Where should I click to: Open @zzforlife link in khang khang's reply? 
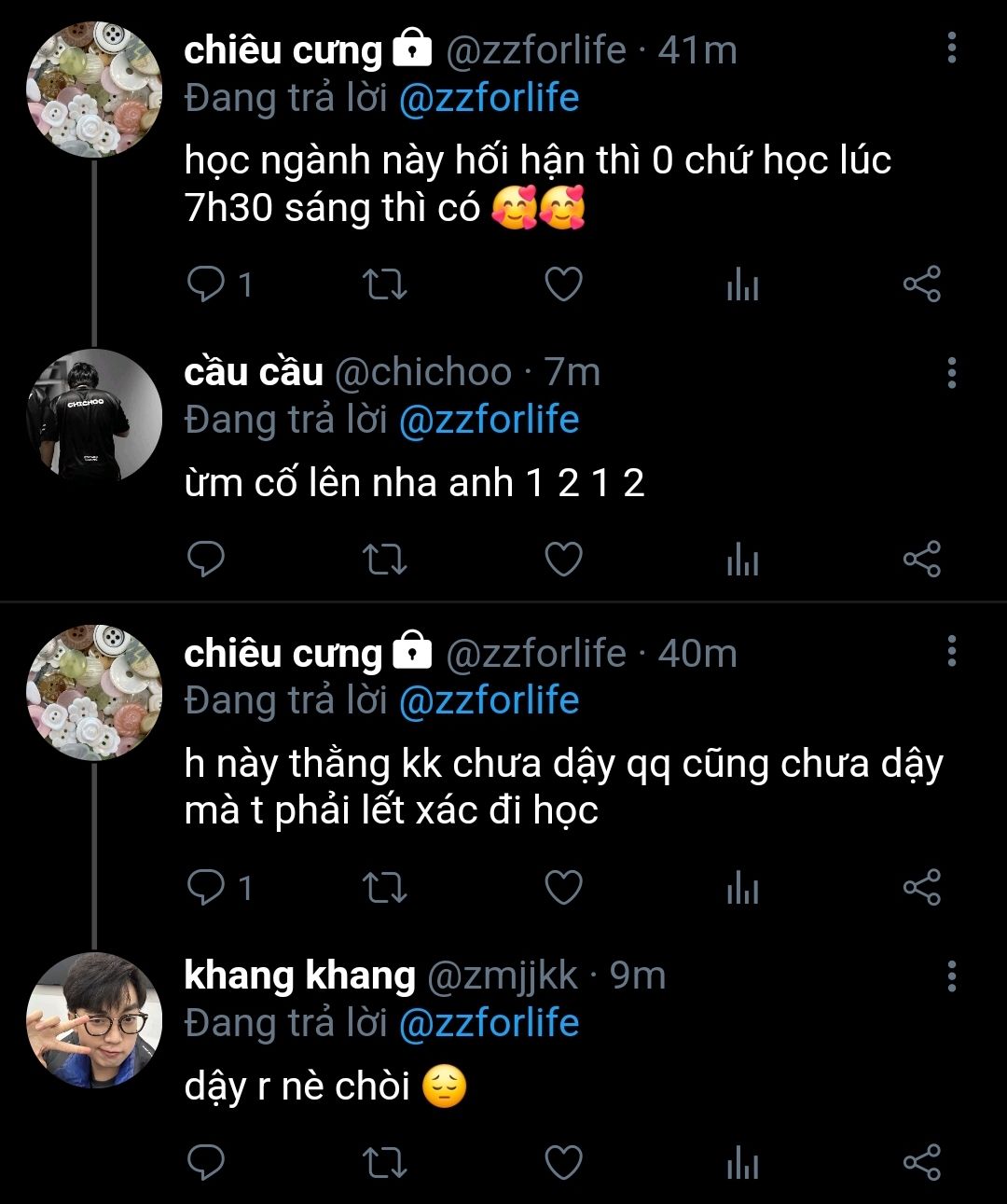[489, 1023]
